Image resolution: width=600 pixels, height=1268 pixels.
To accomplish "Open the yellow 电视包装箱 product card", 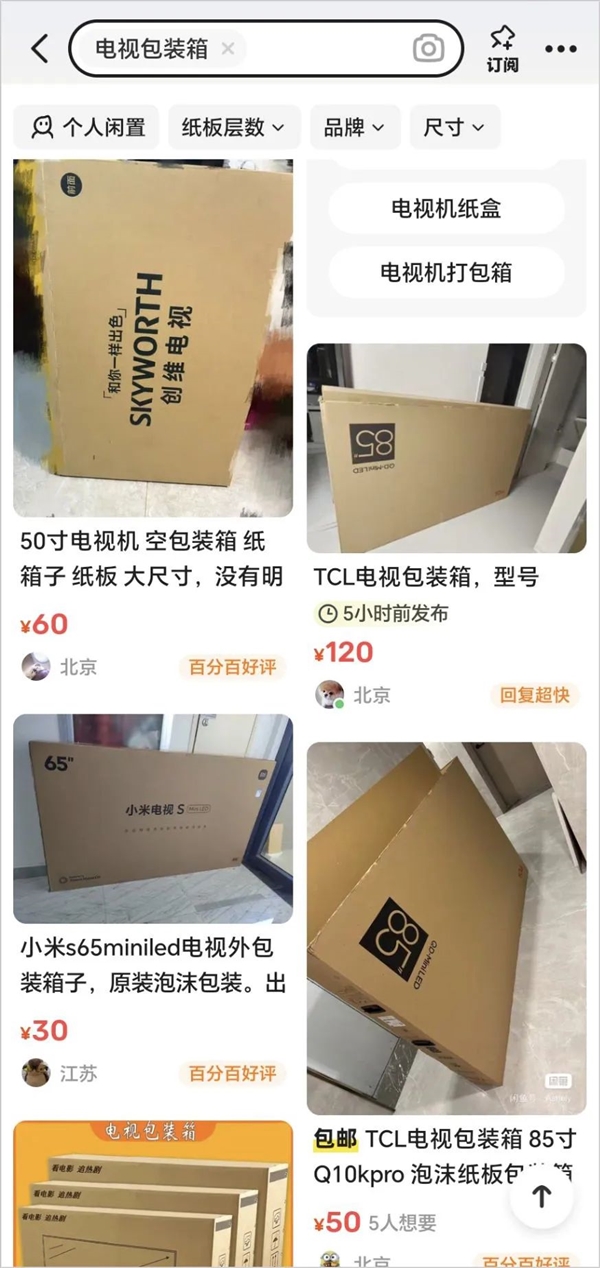I will coord(153,1195).
